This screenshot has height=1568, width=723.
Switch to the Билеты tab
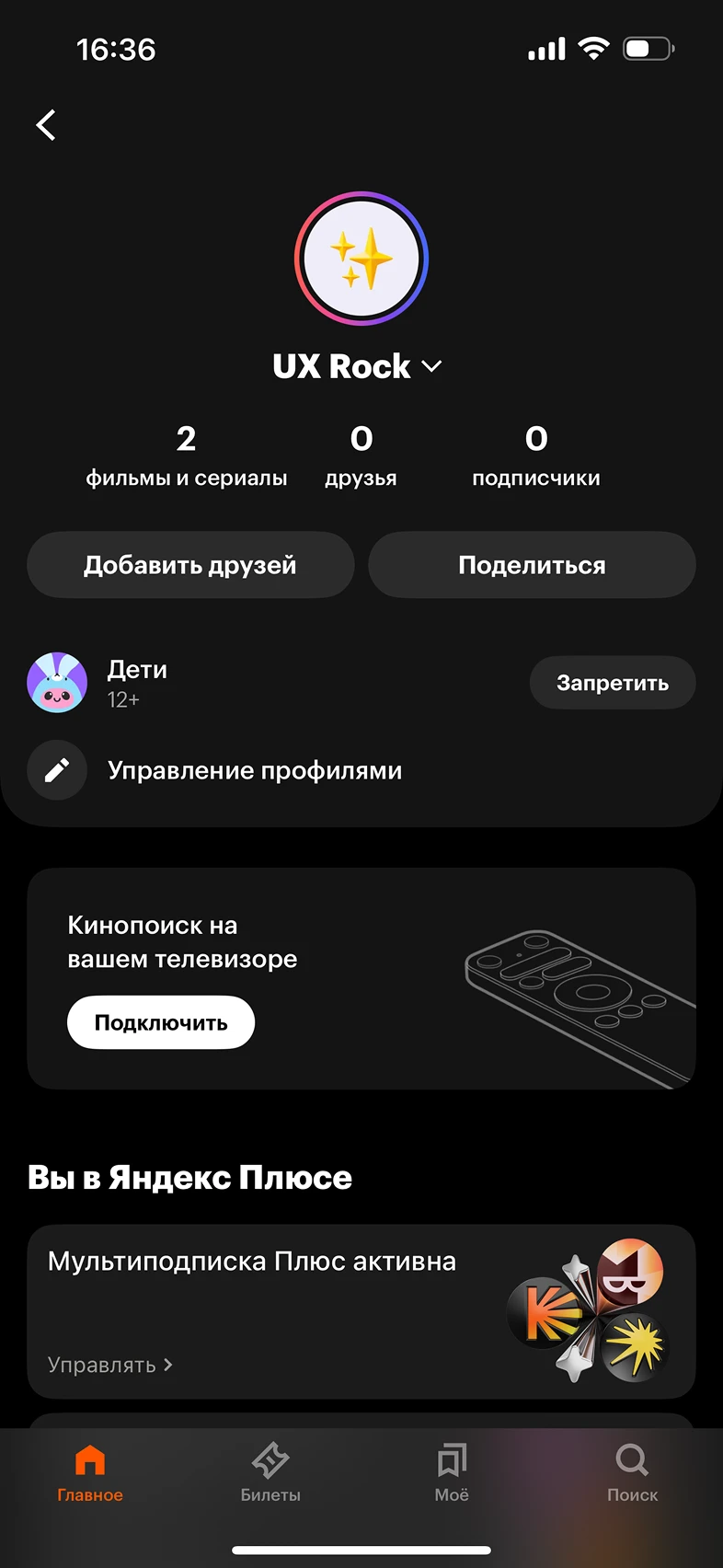[x=270, y=1472]
